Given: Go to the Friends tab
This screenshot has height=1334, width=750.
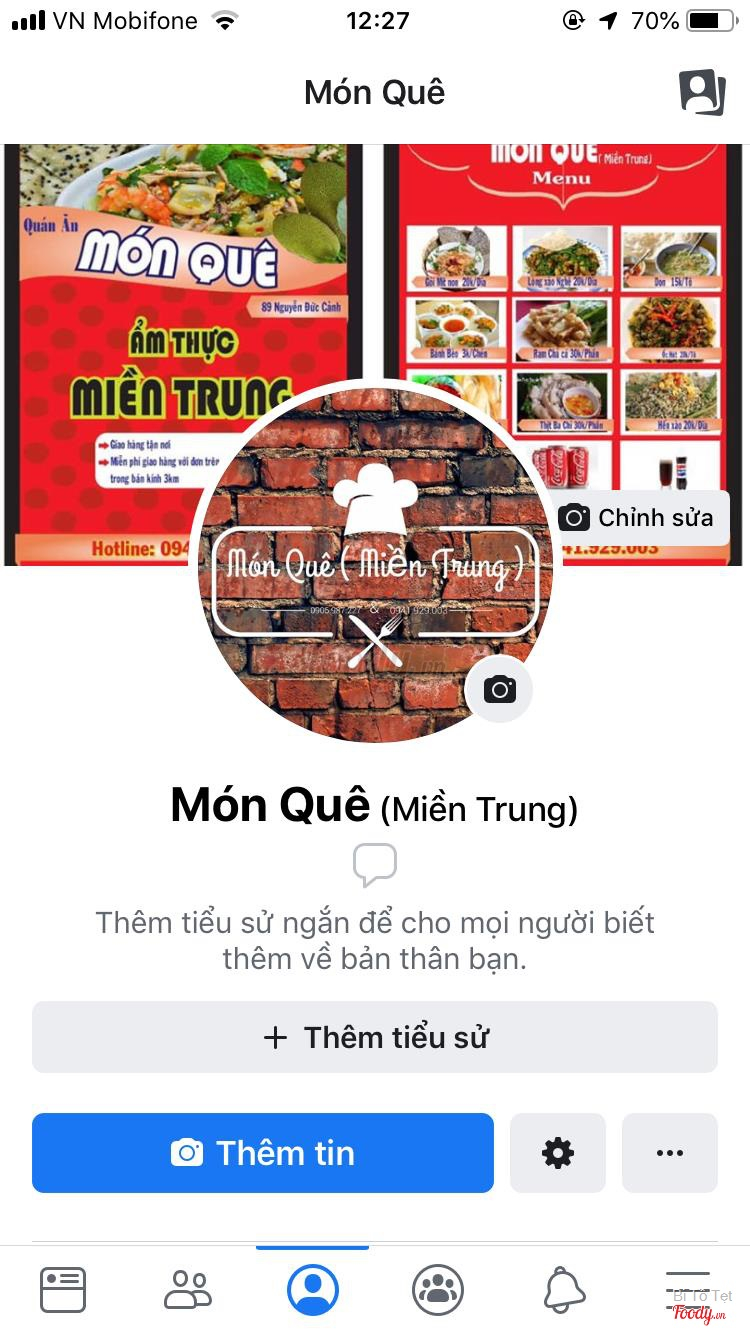Looking at the screenshot, I should pyautogui.click(x=188, y=1289).
